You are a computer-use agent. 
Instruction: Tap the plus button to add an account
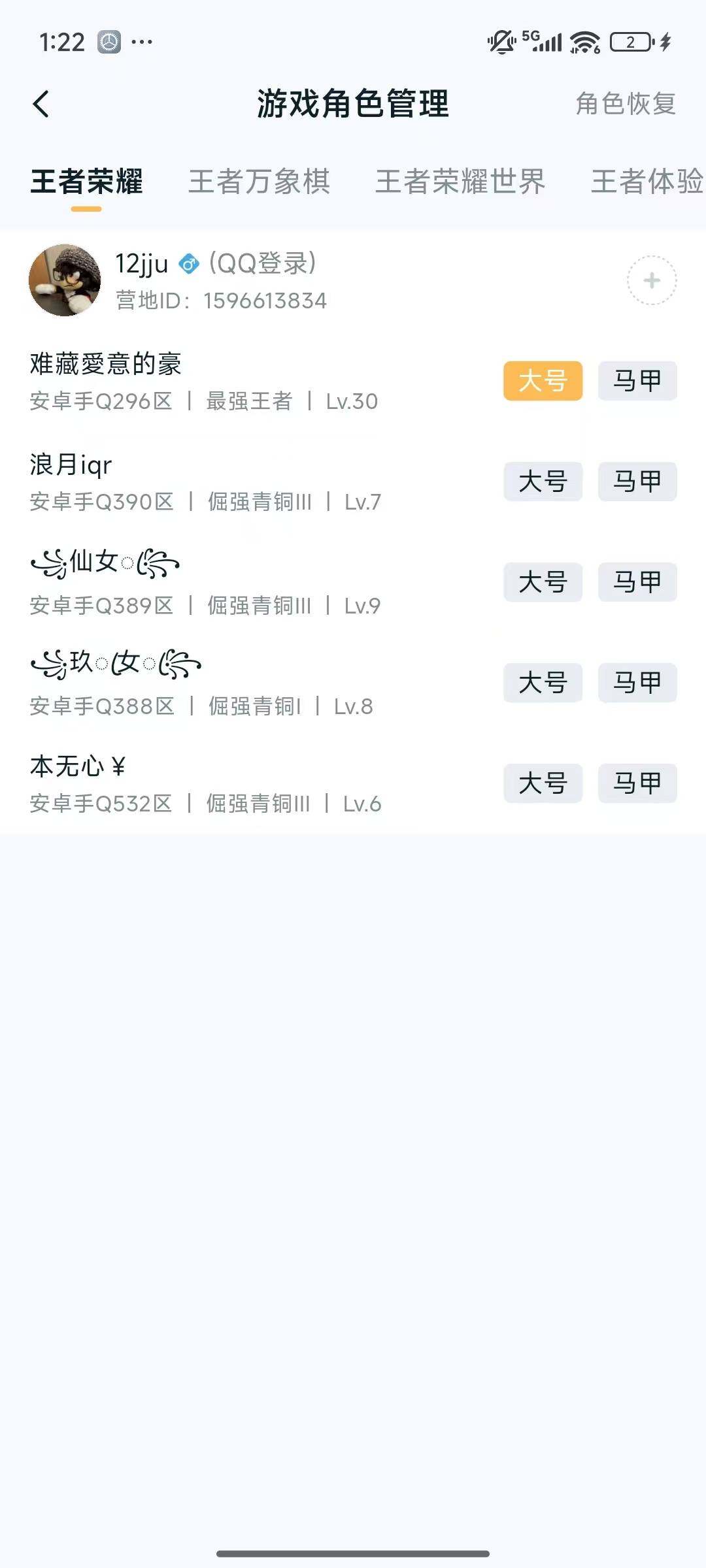pyautogui.click(x=651, y=281)
